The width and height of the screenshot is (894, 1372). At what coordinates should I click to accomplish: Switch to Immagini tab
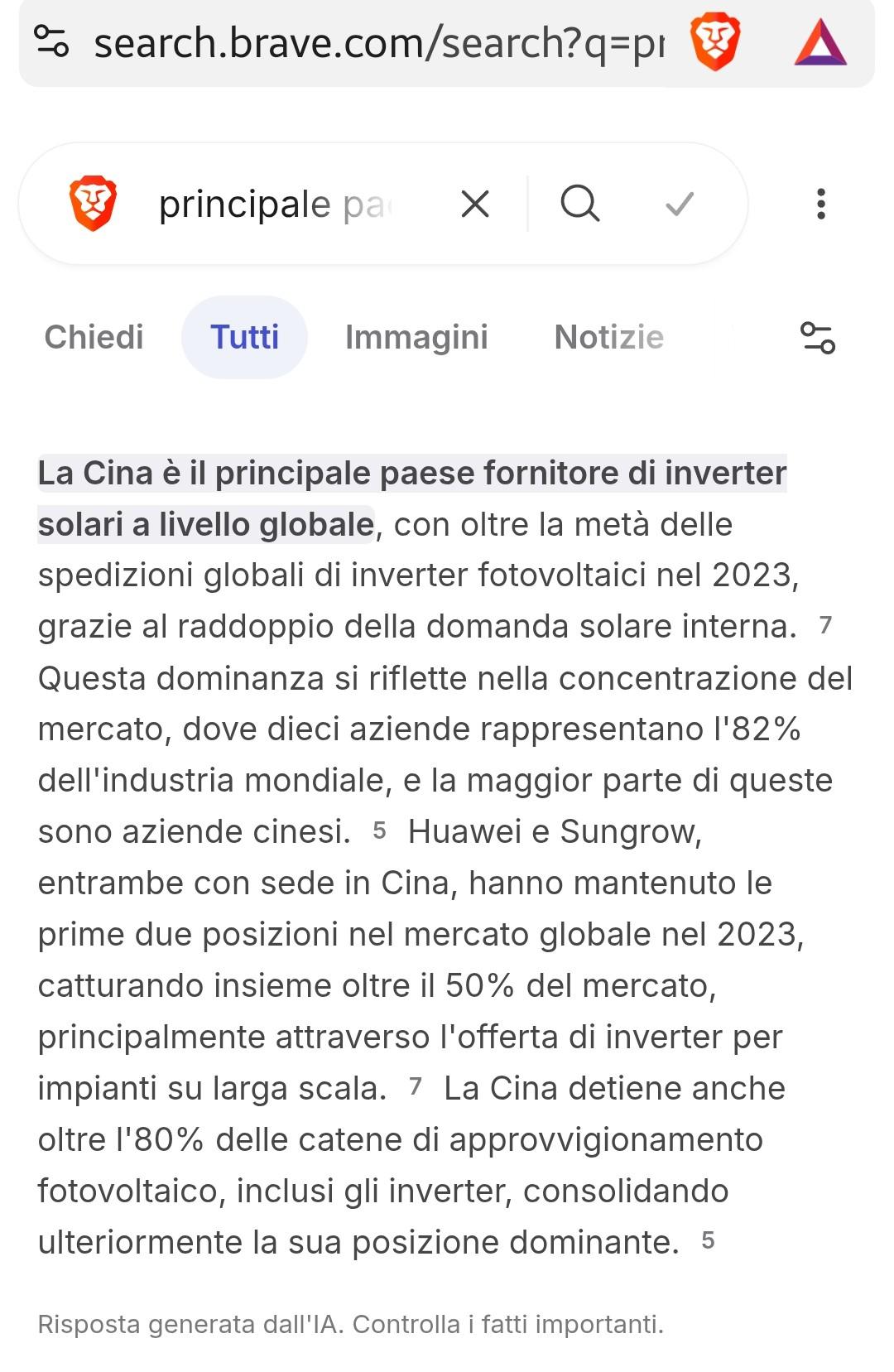point(416,337)
